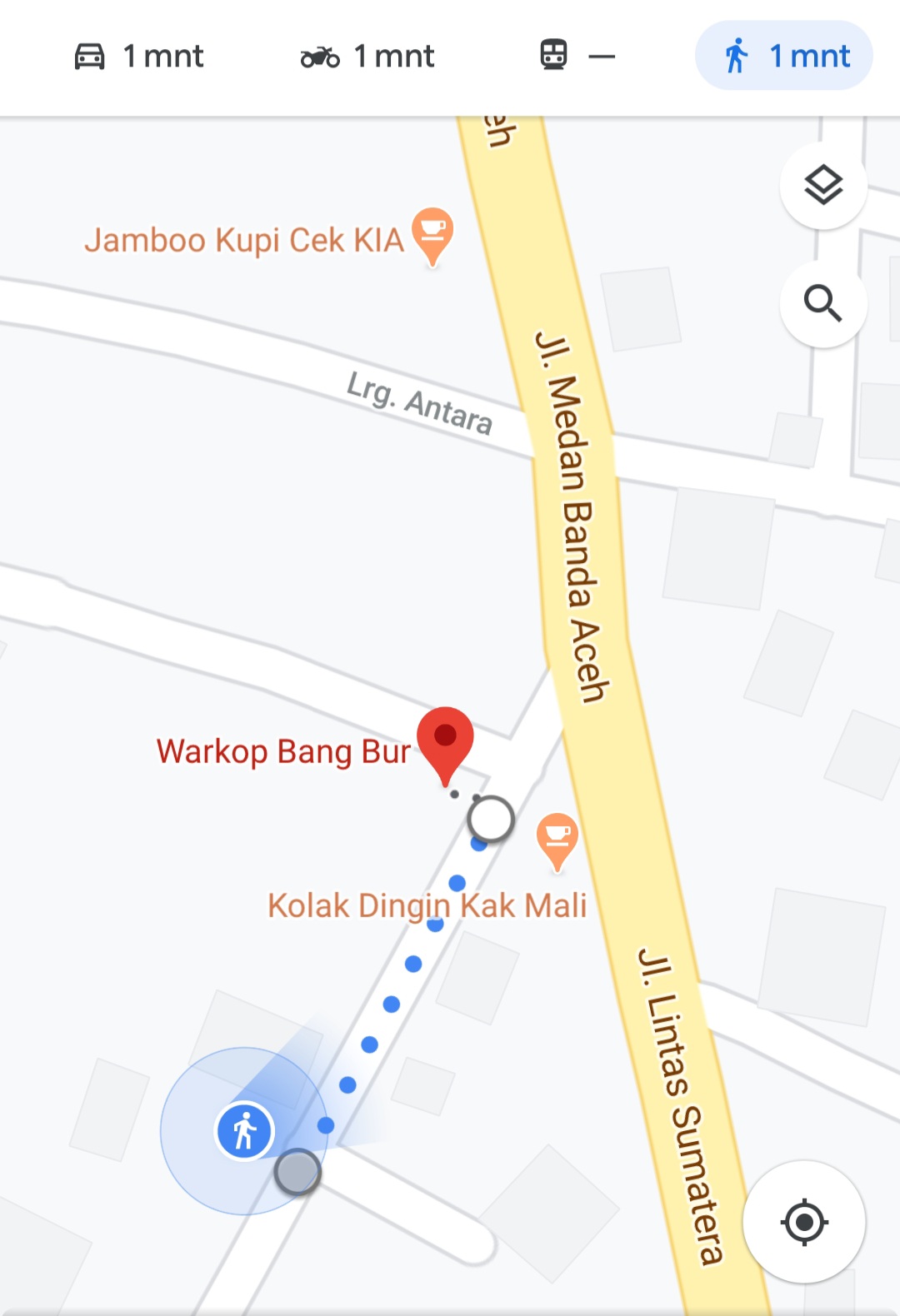Viewport: 900px width, 1316px height.
Task: Tap the search along route icon
Action: (823, 304)
